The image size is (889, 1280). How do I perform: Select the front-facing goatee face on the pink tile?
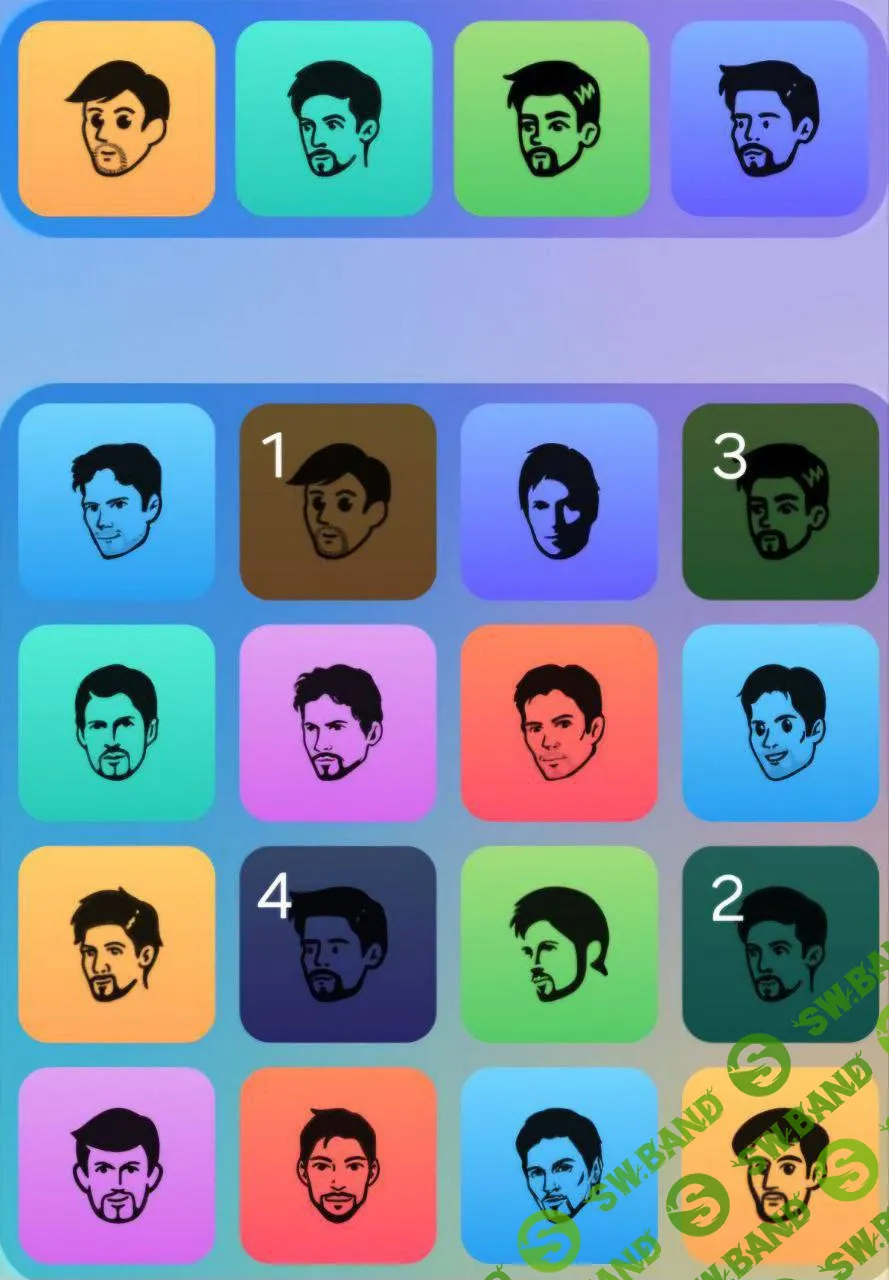(x=117, y=1165)
